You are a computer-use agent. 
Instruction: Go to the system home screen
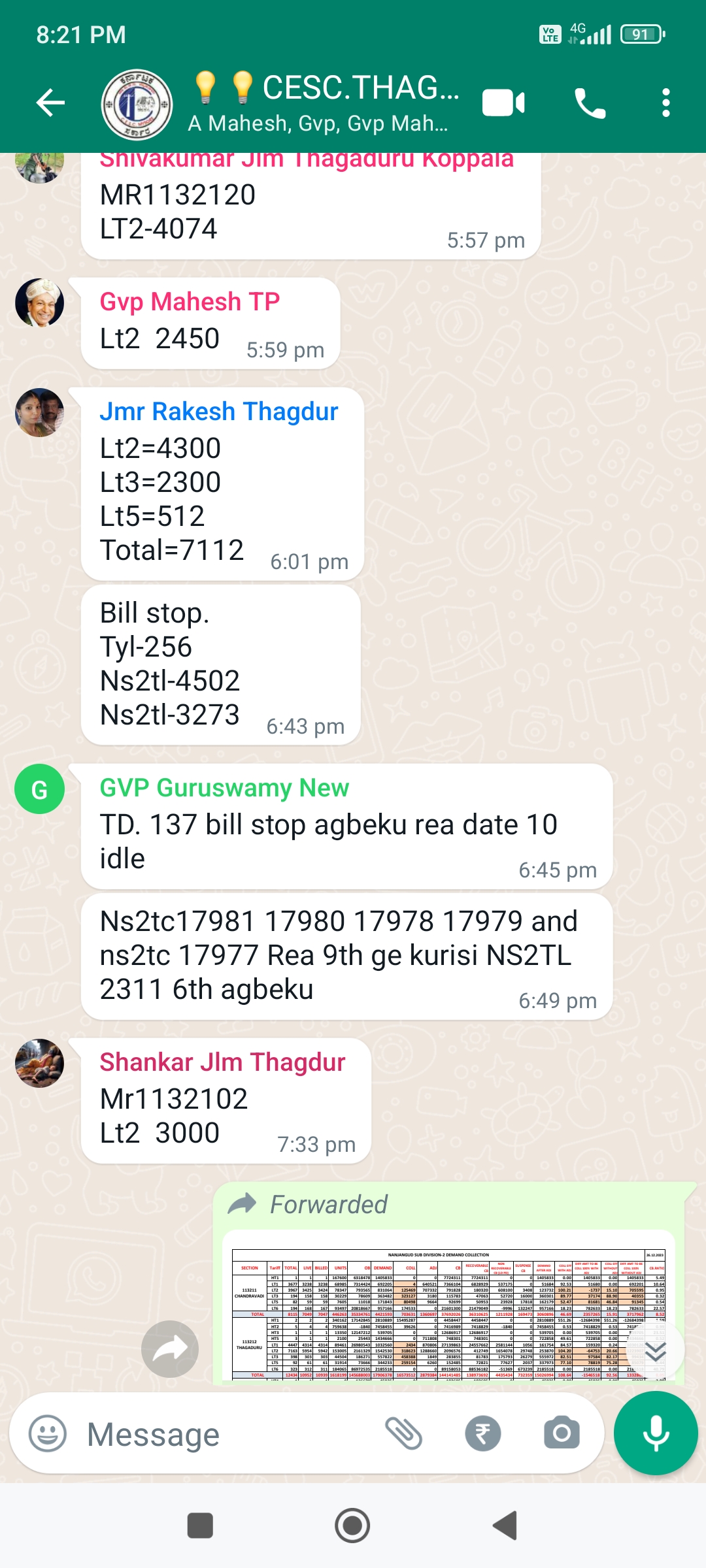352,1526
